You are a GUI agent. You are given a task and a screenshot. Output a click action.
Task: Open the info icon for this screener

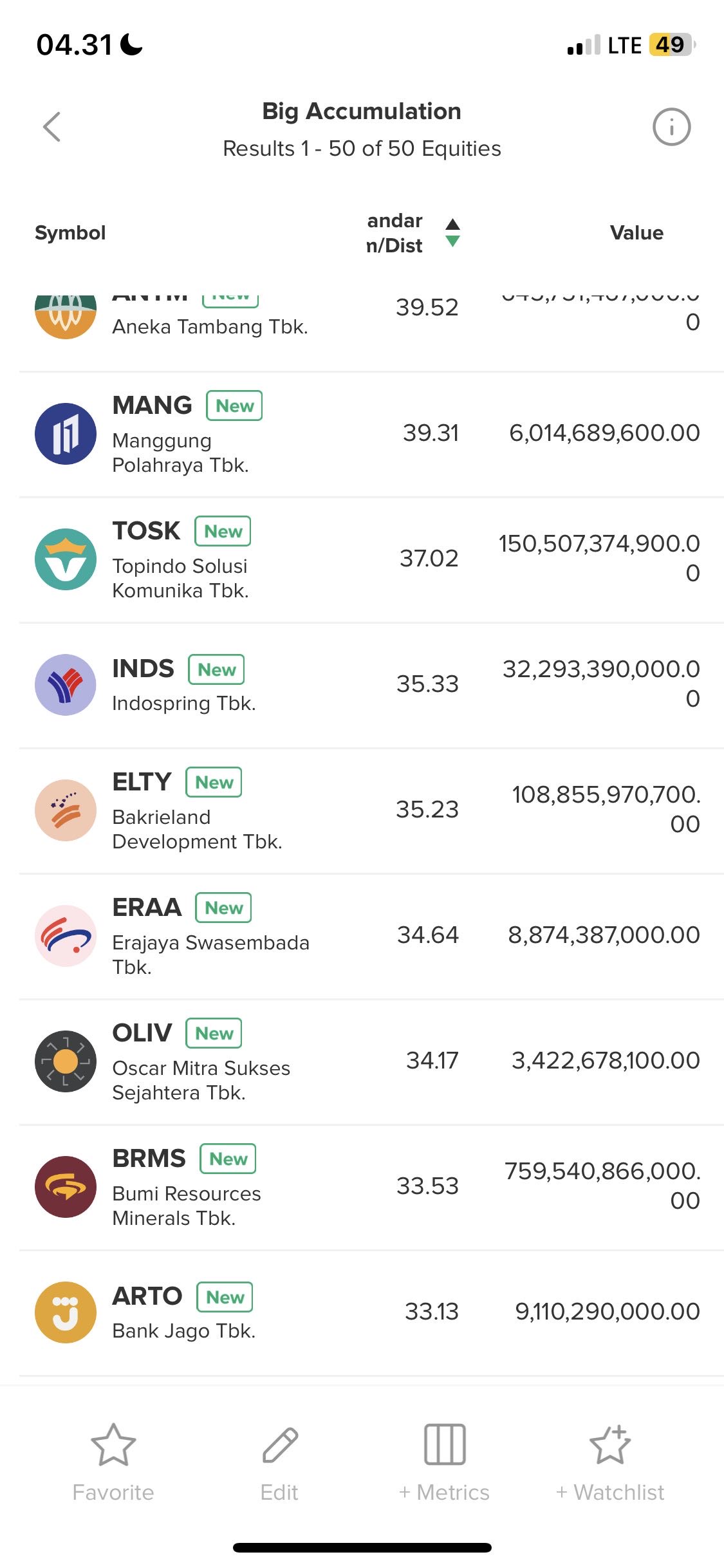coord(671,127)
